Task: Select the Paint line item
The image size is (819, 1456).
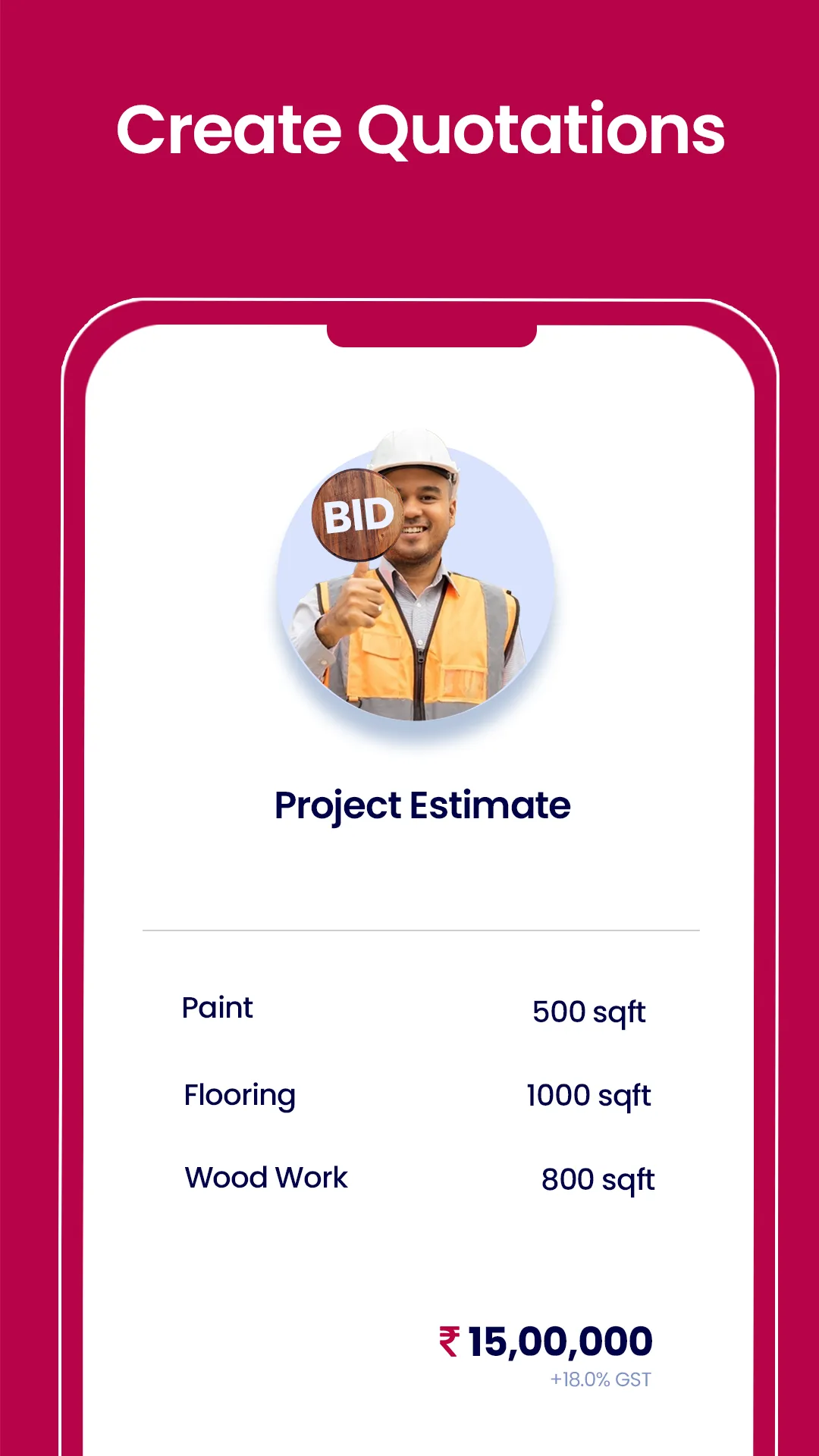Action: pyautogui.click(x=217, y=1009)
